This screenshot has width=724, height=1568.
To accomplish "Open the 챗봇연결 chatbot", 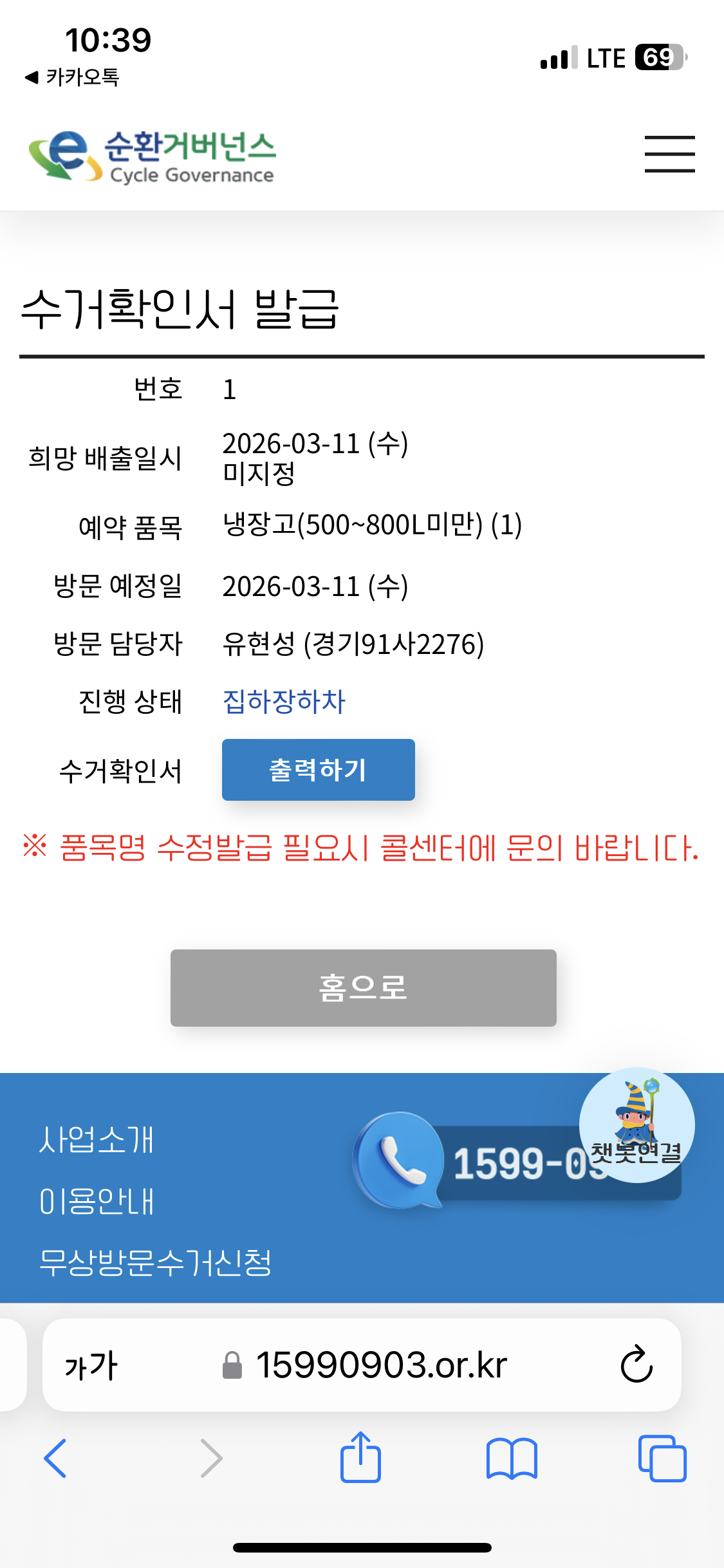I will 636,1125.
